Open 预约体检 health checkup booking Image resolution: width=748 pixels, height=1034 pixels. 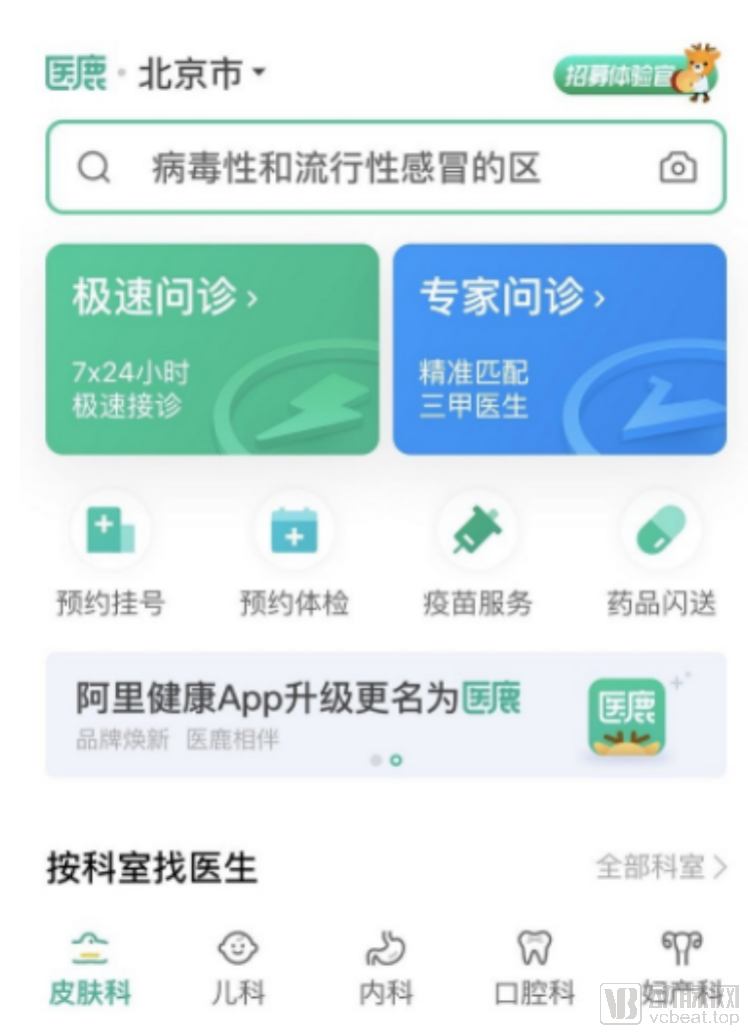294,557
